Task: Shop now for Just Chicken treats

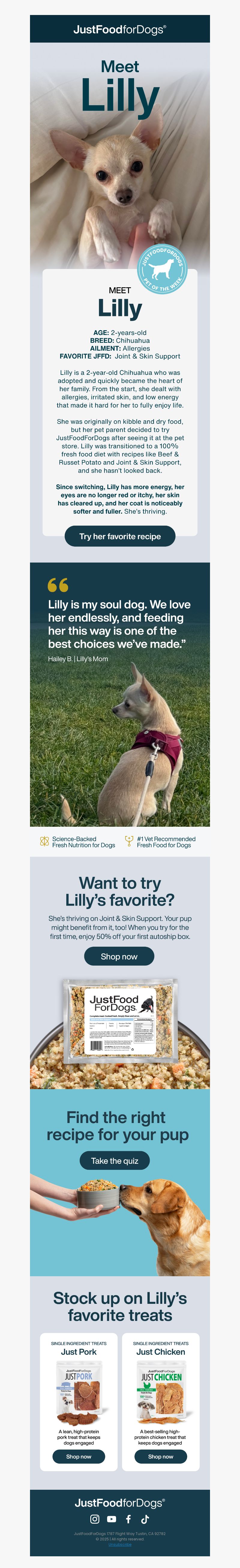Action: pyautogui.click(x=160, y=1457)
